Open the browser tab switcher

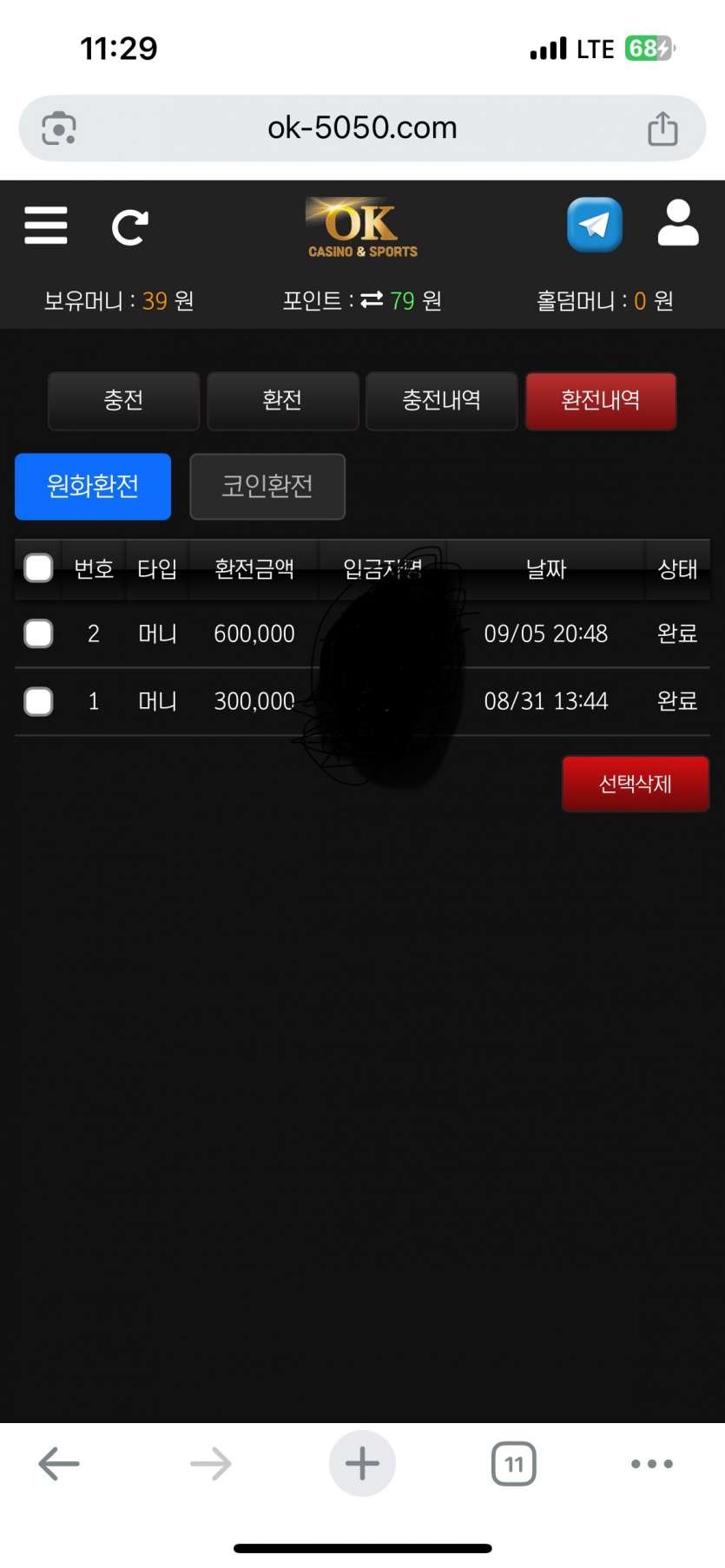tap(514, 1464)
